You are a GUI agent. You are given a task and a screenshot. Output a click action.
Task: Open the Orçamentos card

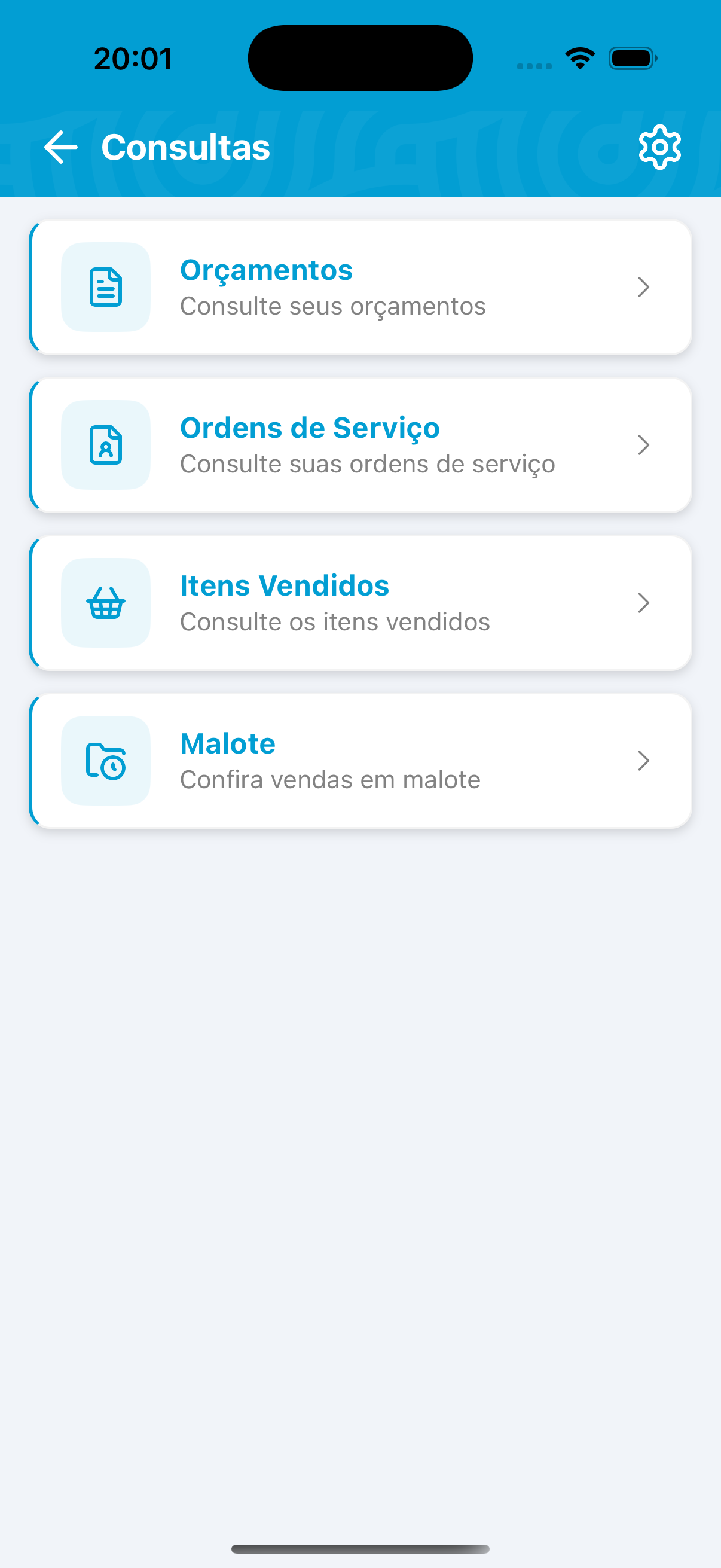pos(360,287)
